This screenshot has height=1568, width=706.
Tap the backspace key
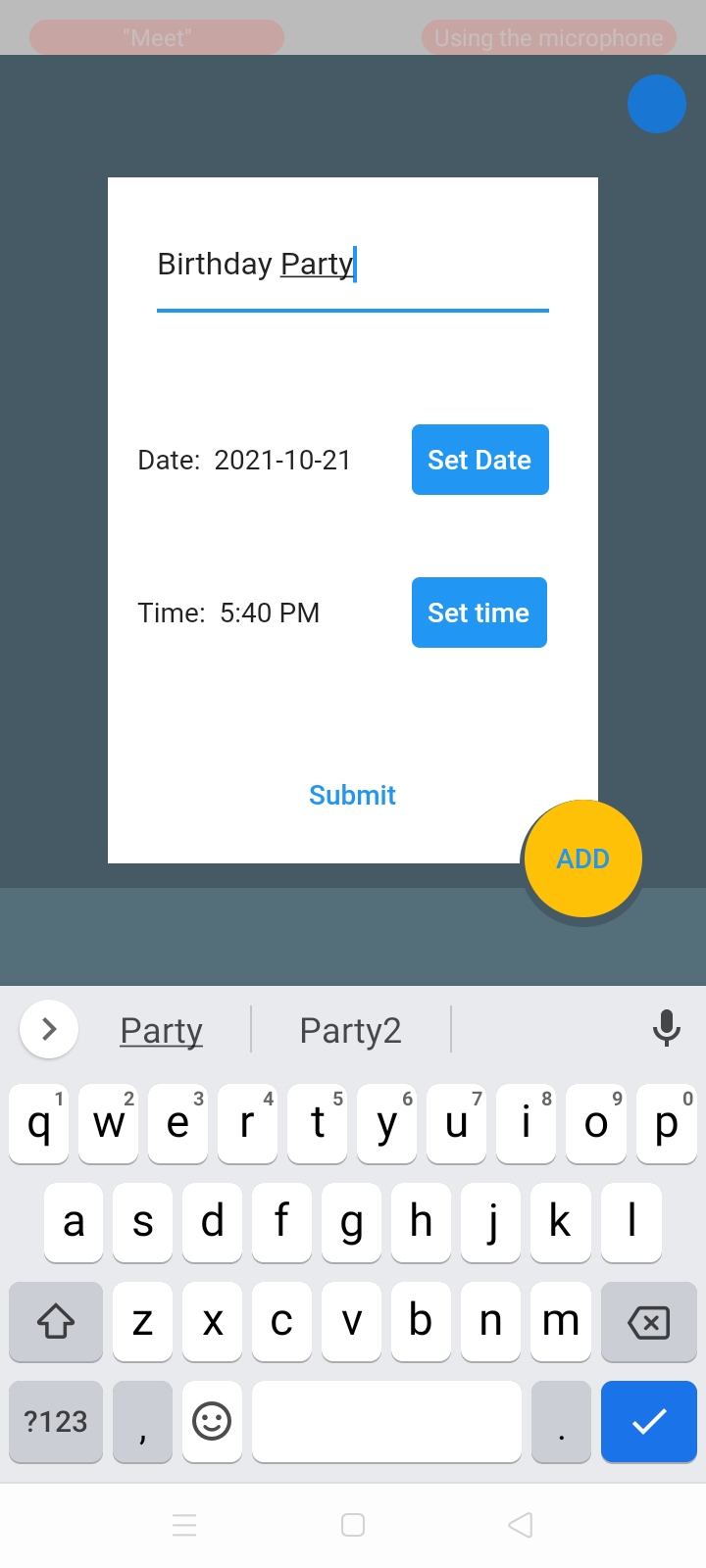[x=648, y=1322]
